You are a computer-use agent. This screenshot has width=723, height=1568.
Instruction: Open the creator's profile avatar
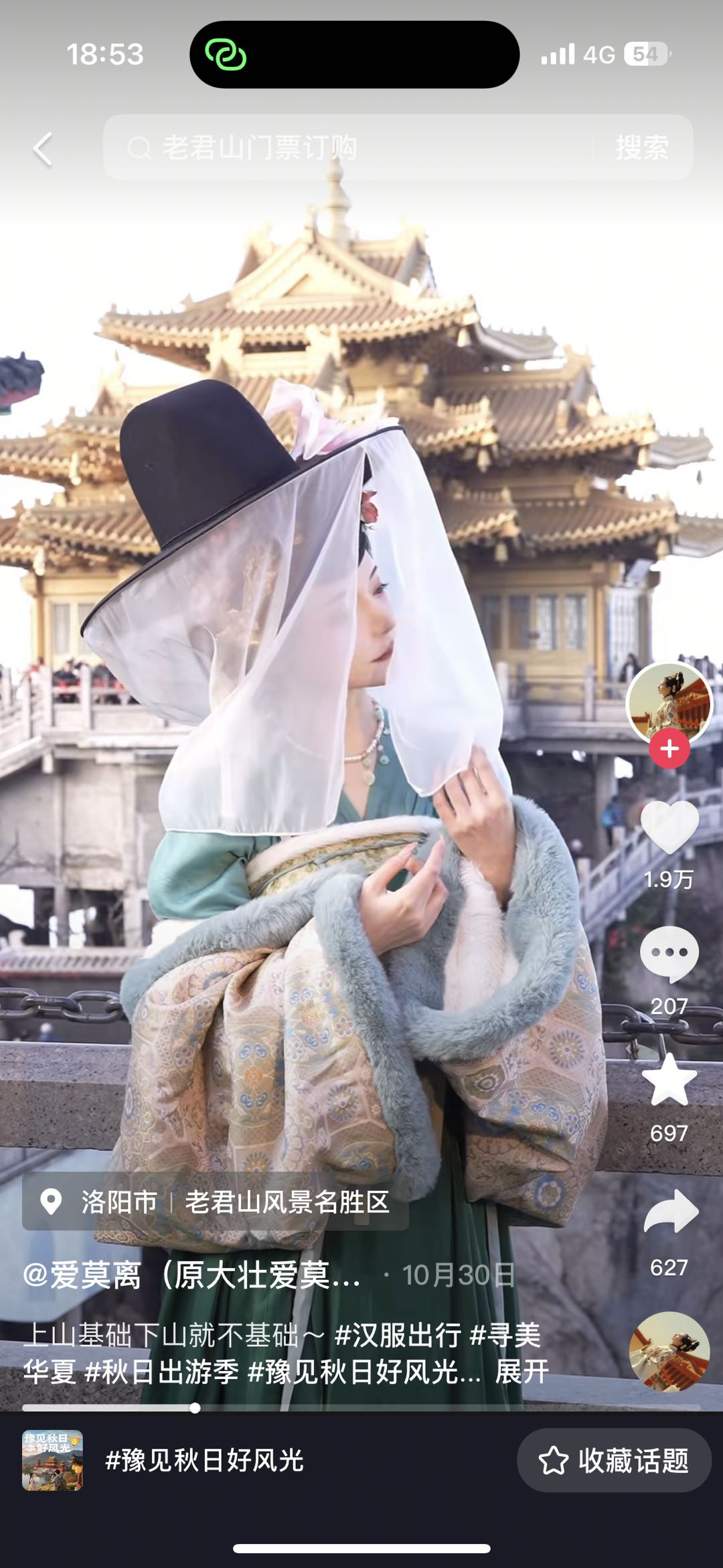tap(669, 702)
